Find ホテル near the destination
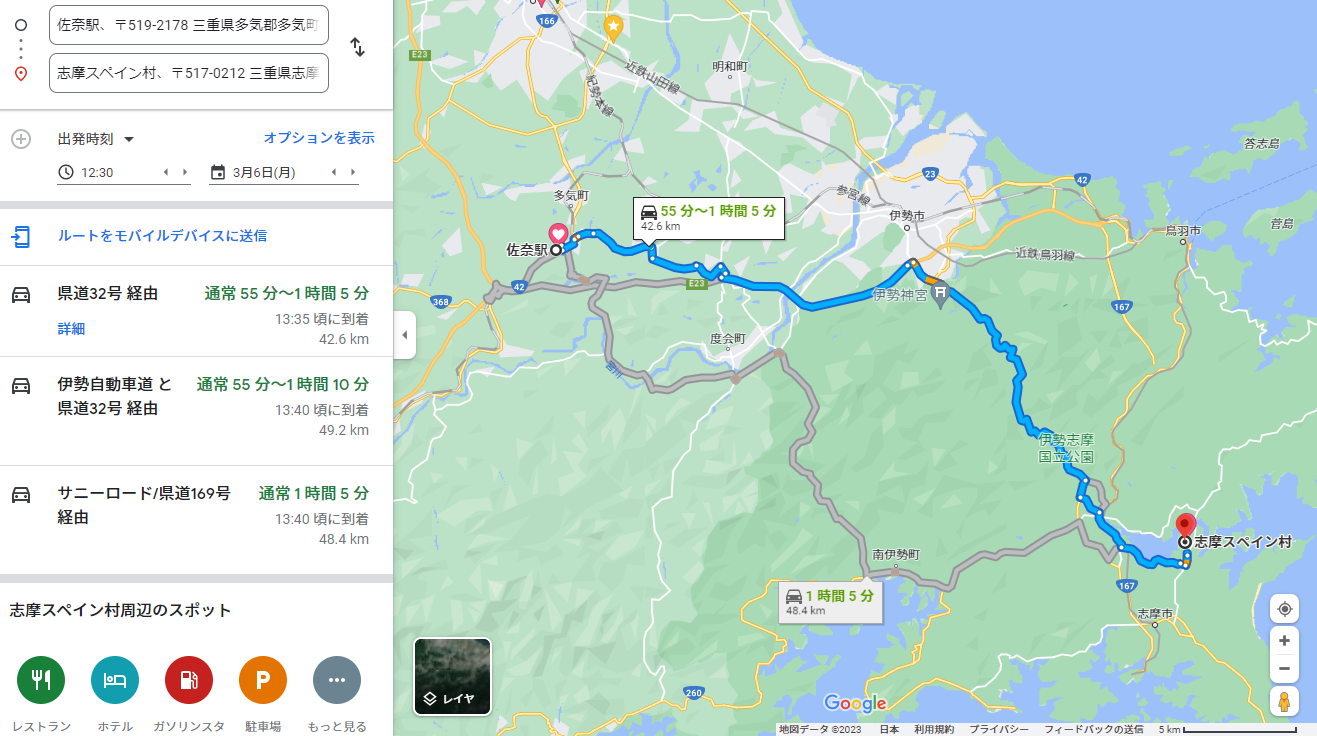 (x=115, y=681)
